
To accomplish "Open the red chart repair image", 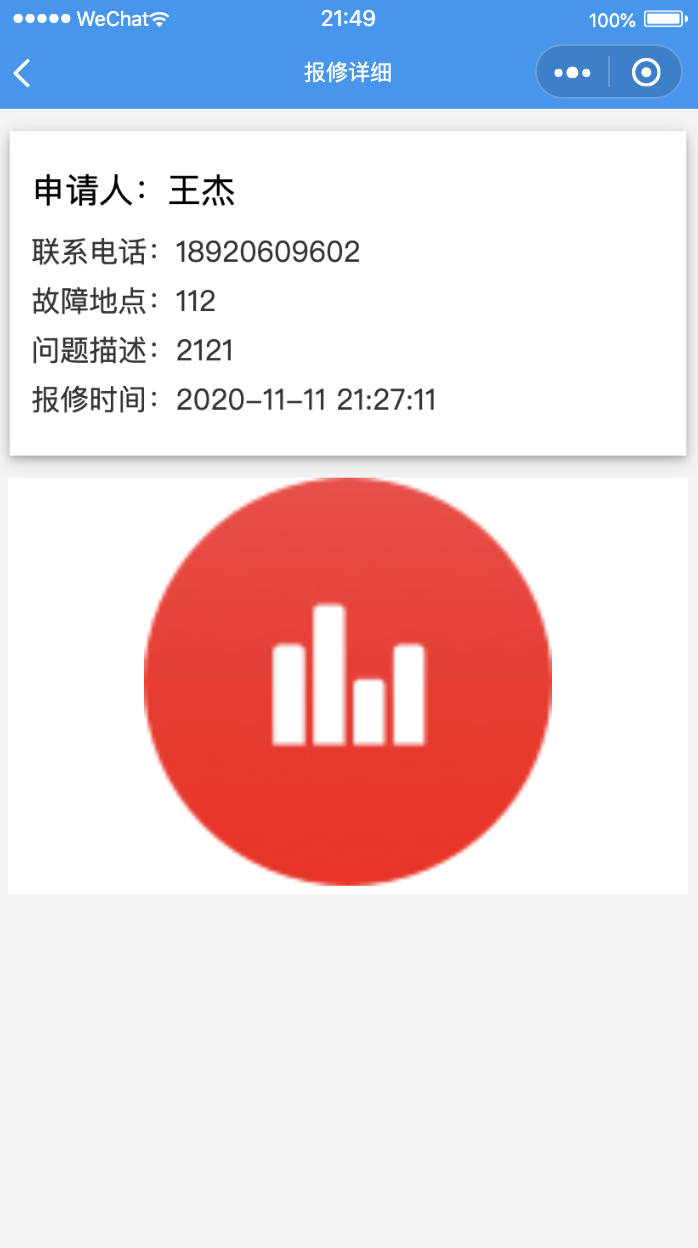I will (x=348, y=682).
